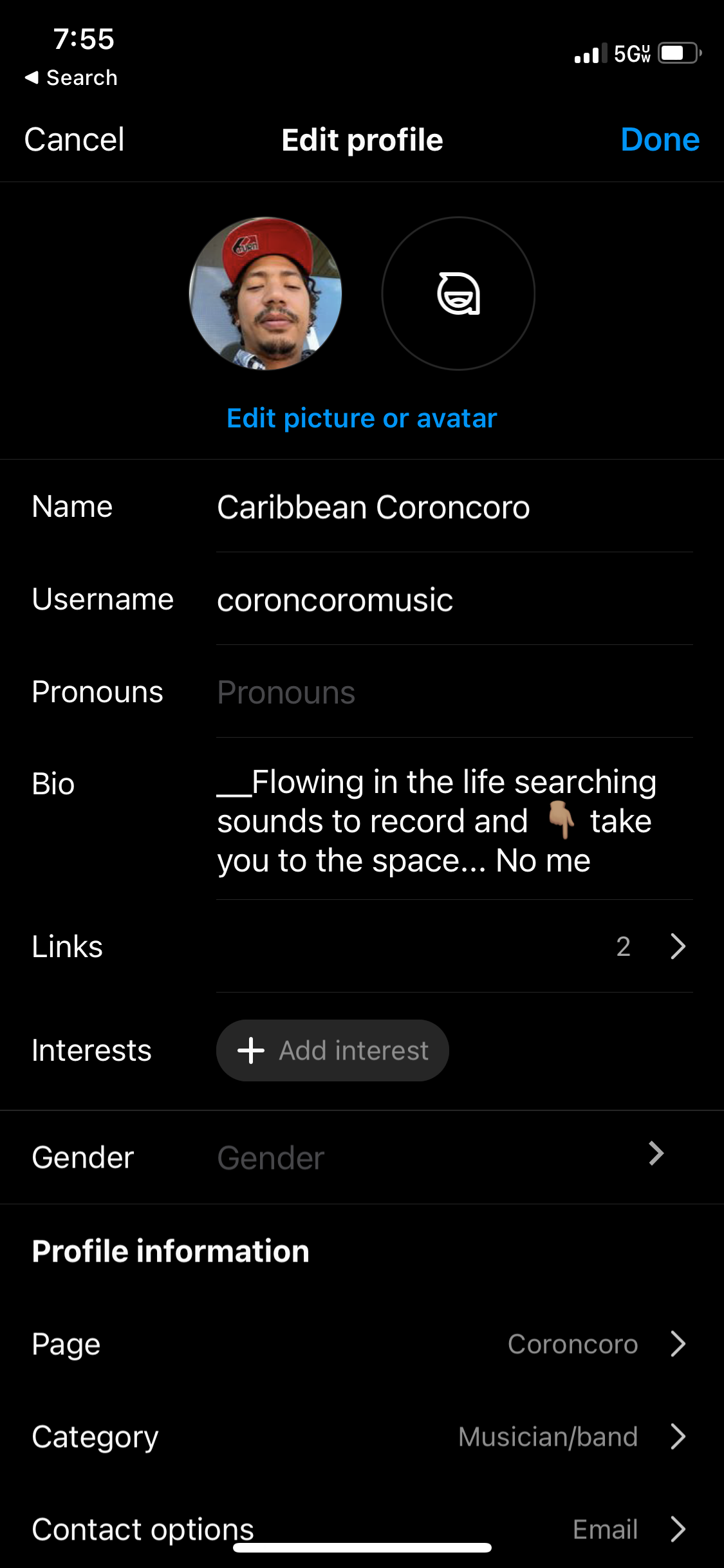Screen dimensions: 724x1568
Task: Add an interest to profile
Action: [333, 1050]
